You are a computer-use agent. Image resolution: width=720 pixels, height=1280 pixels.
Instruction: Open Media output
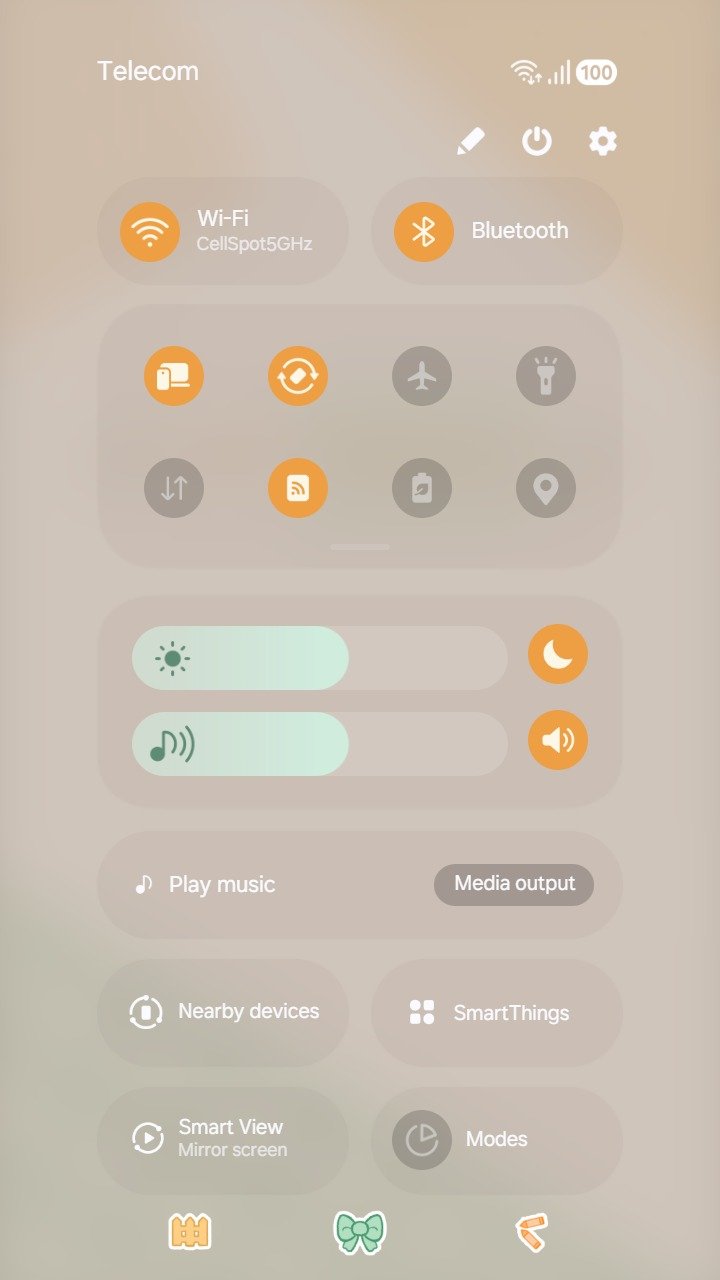pos(514,884)
